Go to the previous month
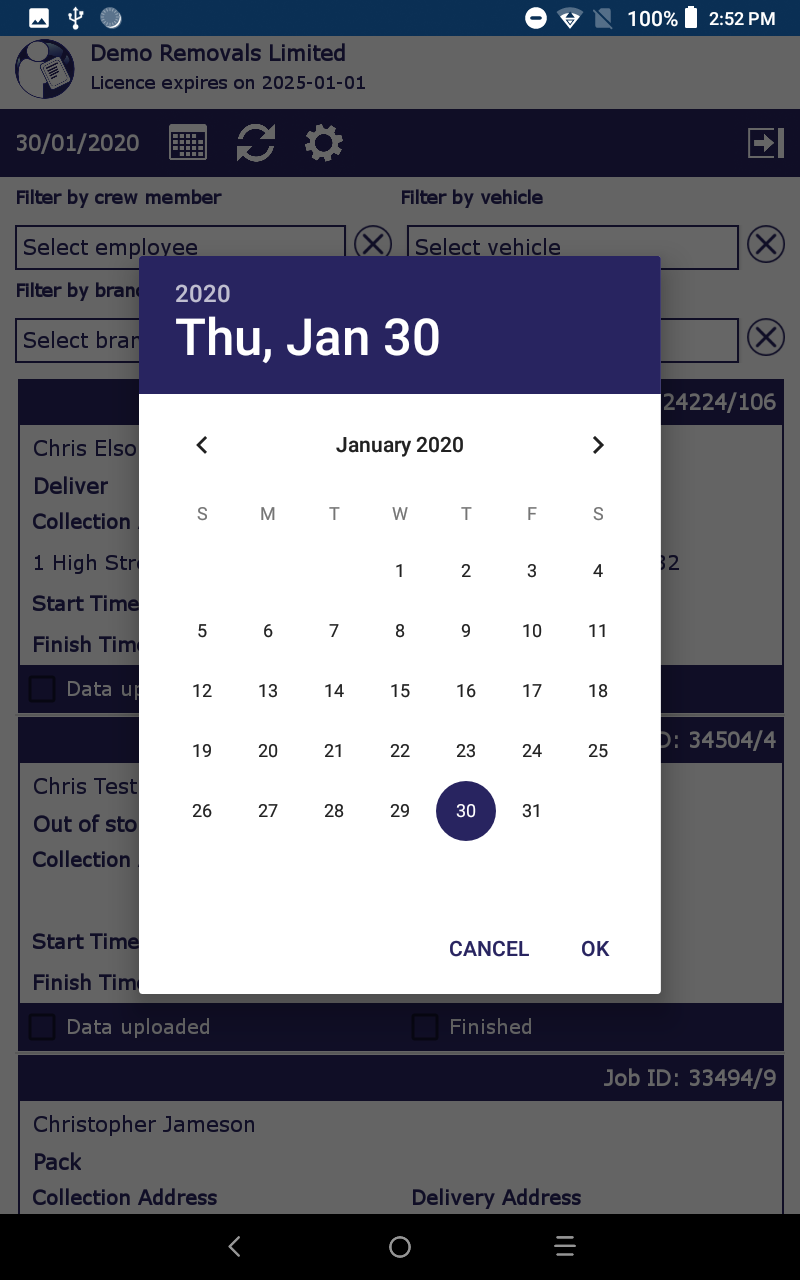Screen dimensions: 800x1280 click(202, 445)
